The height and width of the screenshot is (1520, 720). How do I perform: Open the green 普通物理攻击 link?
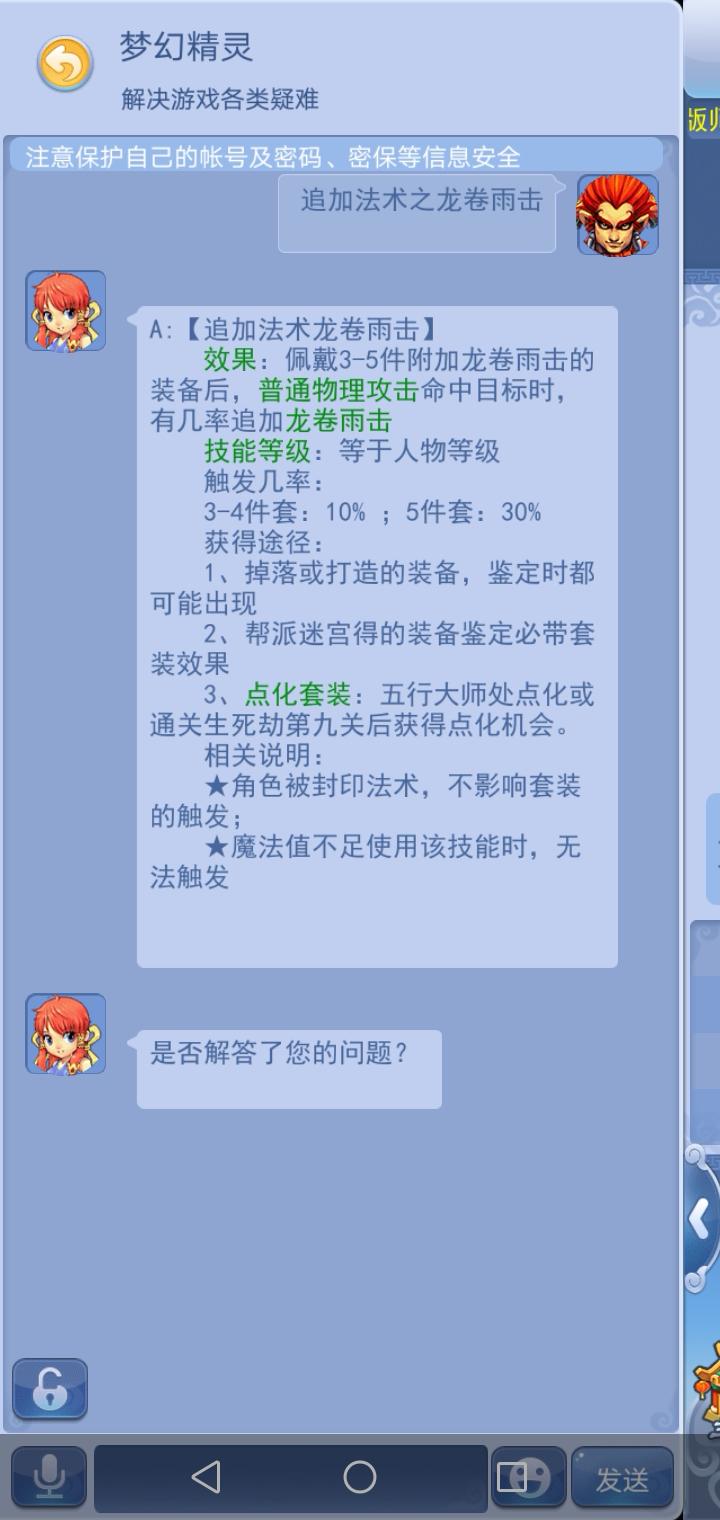click(x=338, y=390)
